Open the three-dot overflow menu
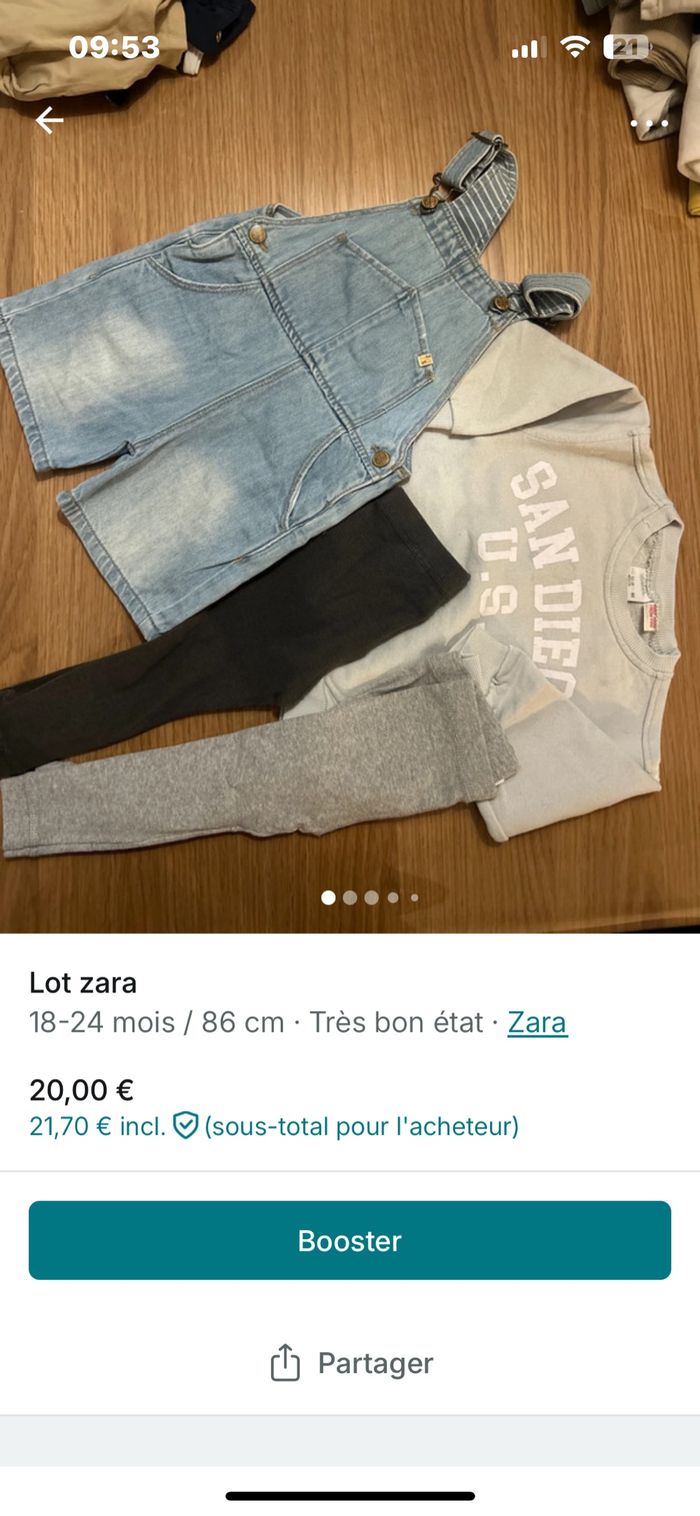 tap(649, 124)
